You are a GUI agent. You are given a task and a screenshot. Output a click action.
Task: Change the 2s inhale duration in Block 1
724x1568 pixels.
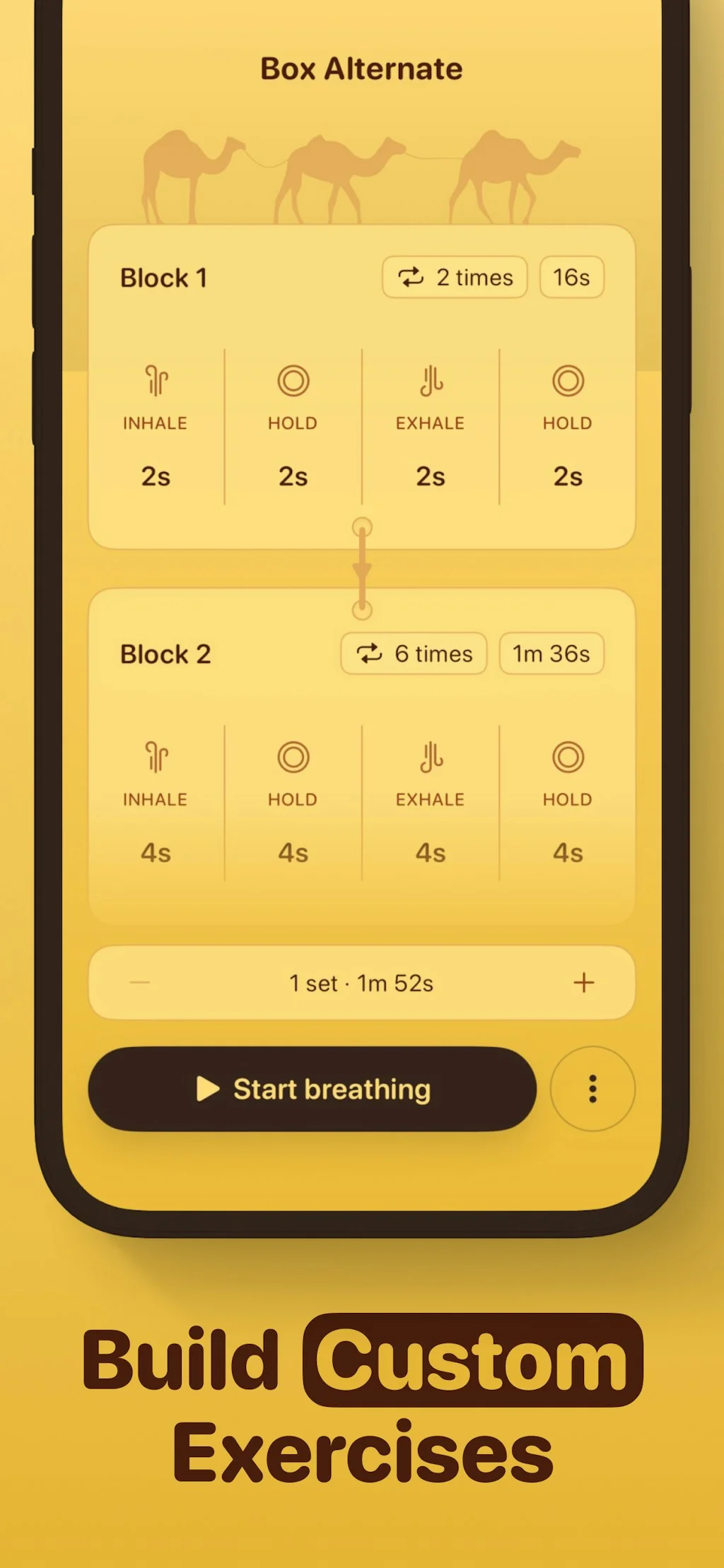(x=157, y=476)
